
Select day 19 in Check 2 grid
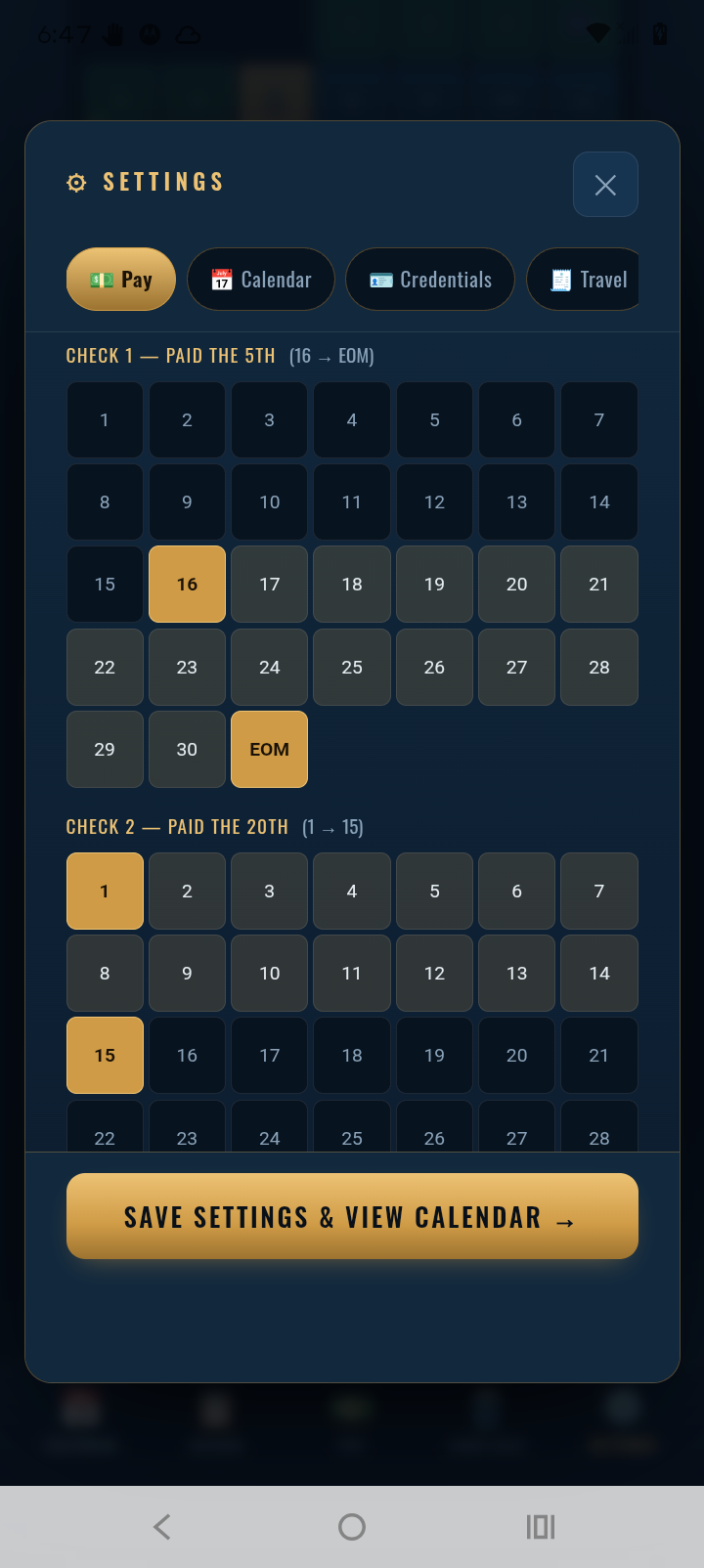434,1056
